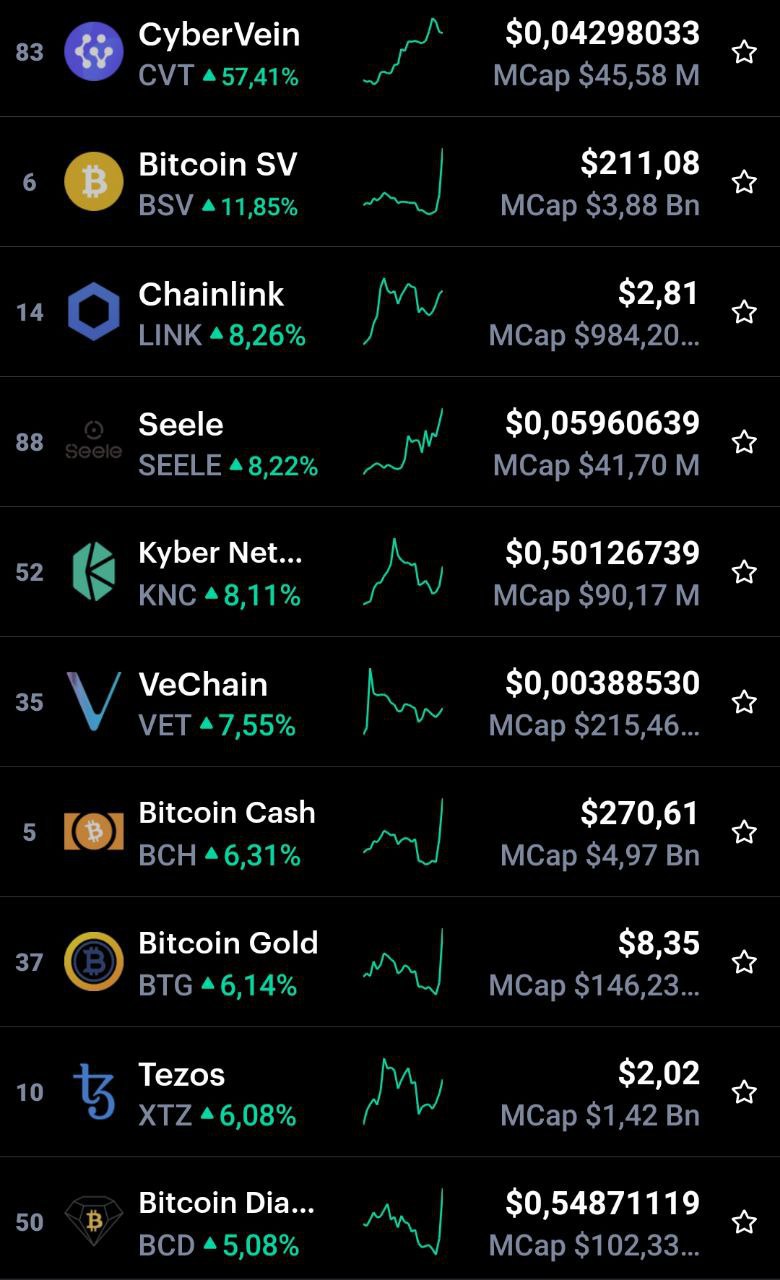This screenshot has width=780, height=1280.
Task: Open Kyber Network coin row
Action: pos(390,572)
